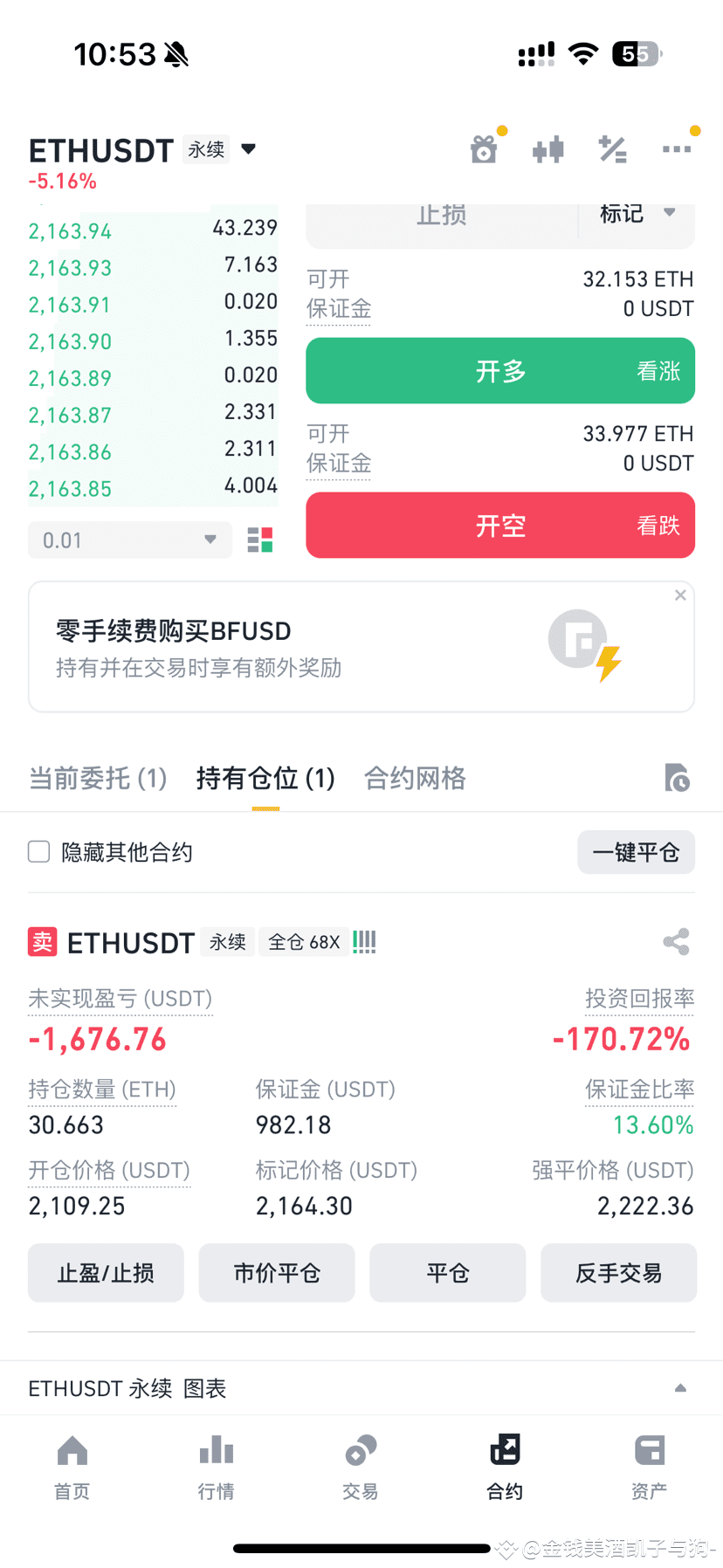Share the ETHUSDT position
This screenshot has height=1568, width=723.
tap(677, 942)
